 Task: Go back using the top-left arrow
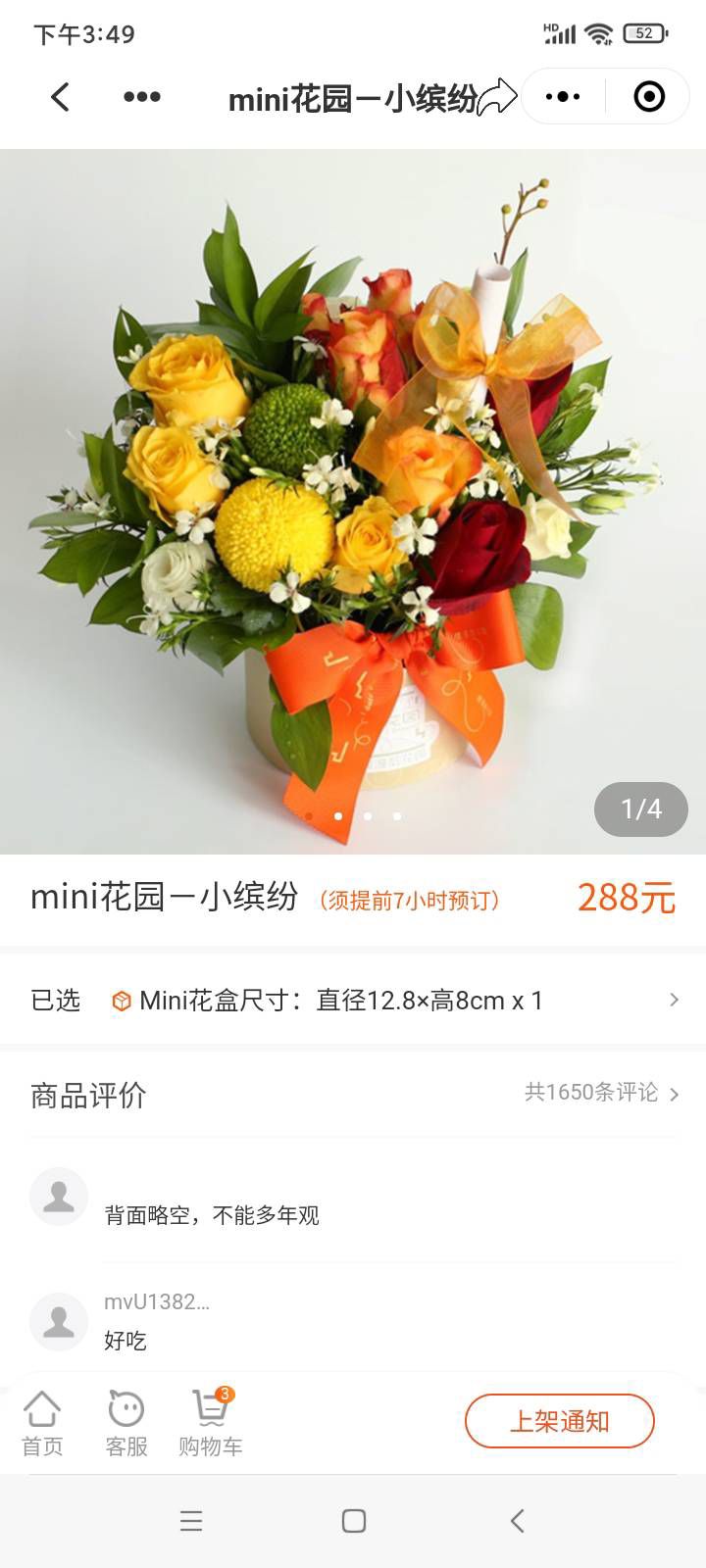point(60,96)
